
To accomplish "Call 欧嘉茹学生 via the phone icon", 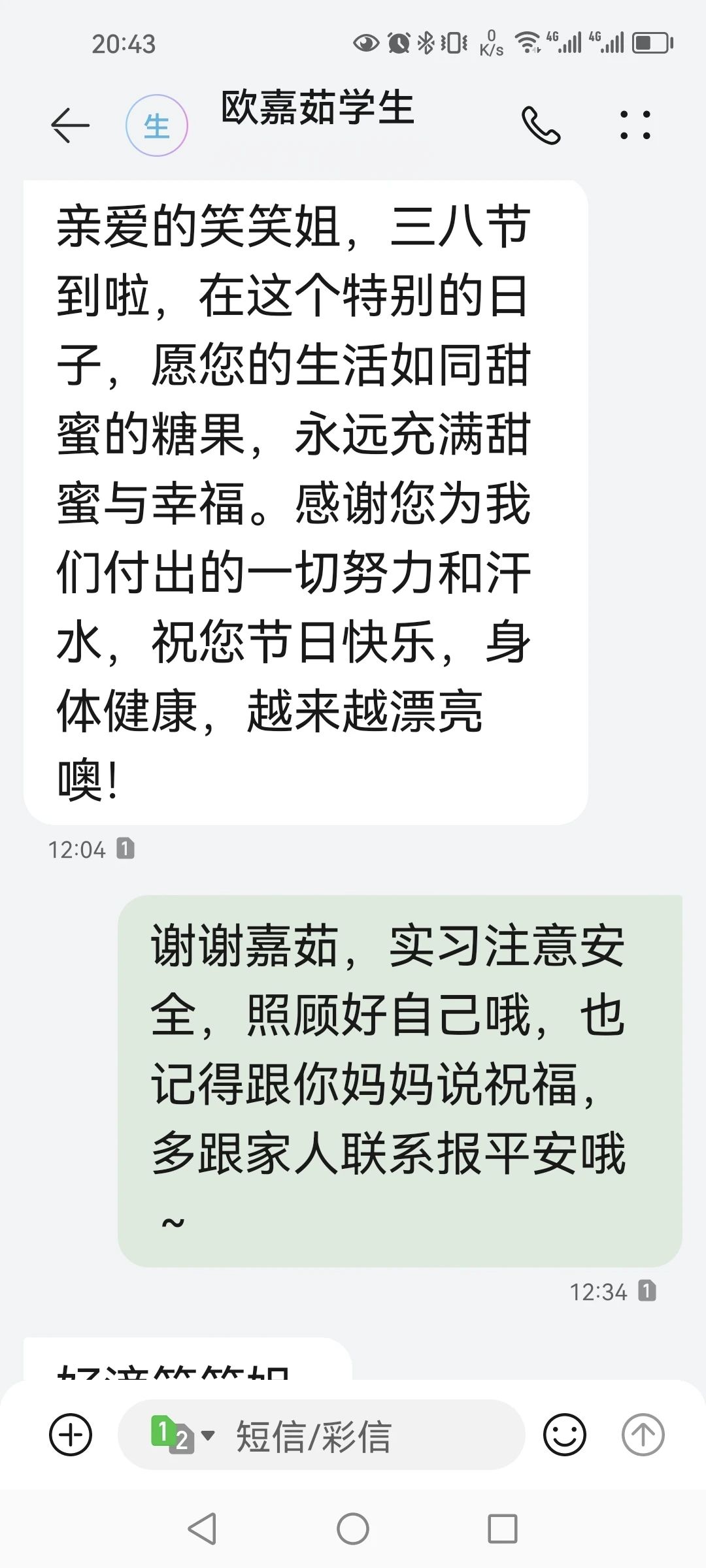I will pos(541,125).
